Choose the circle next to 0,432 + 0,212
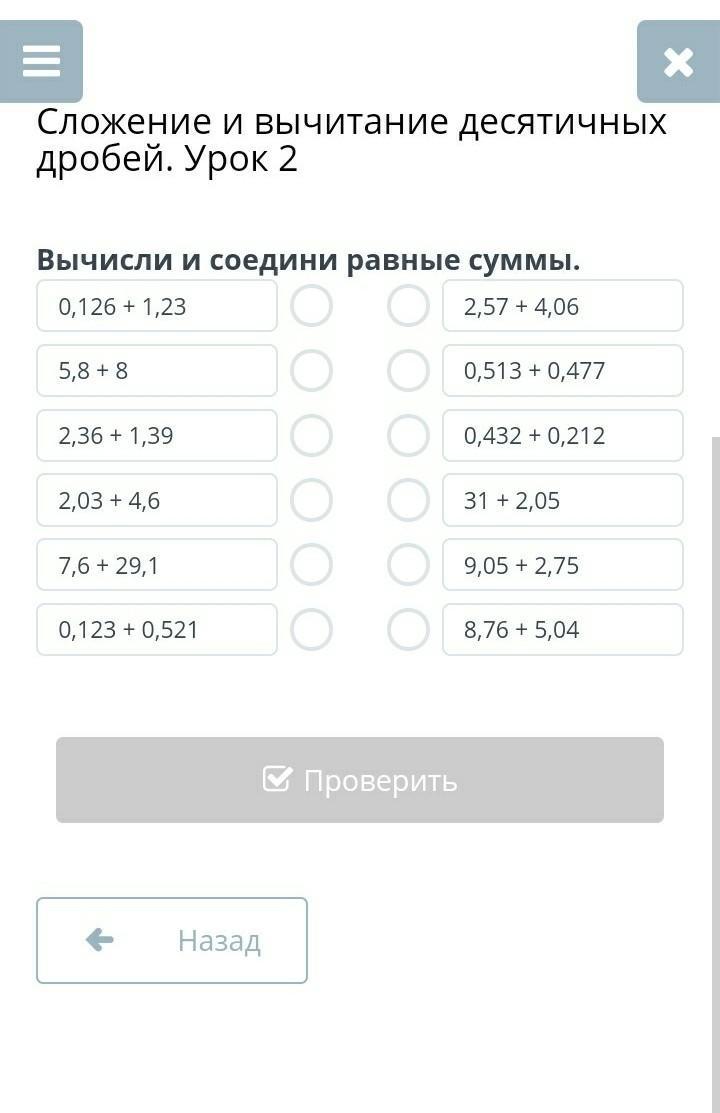This screenshot has width=720, height=1113. coord(408,436)
